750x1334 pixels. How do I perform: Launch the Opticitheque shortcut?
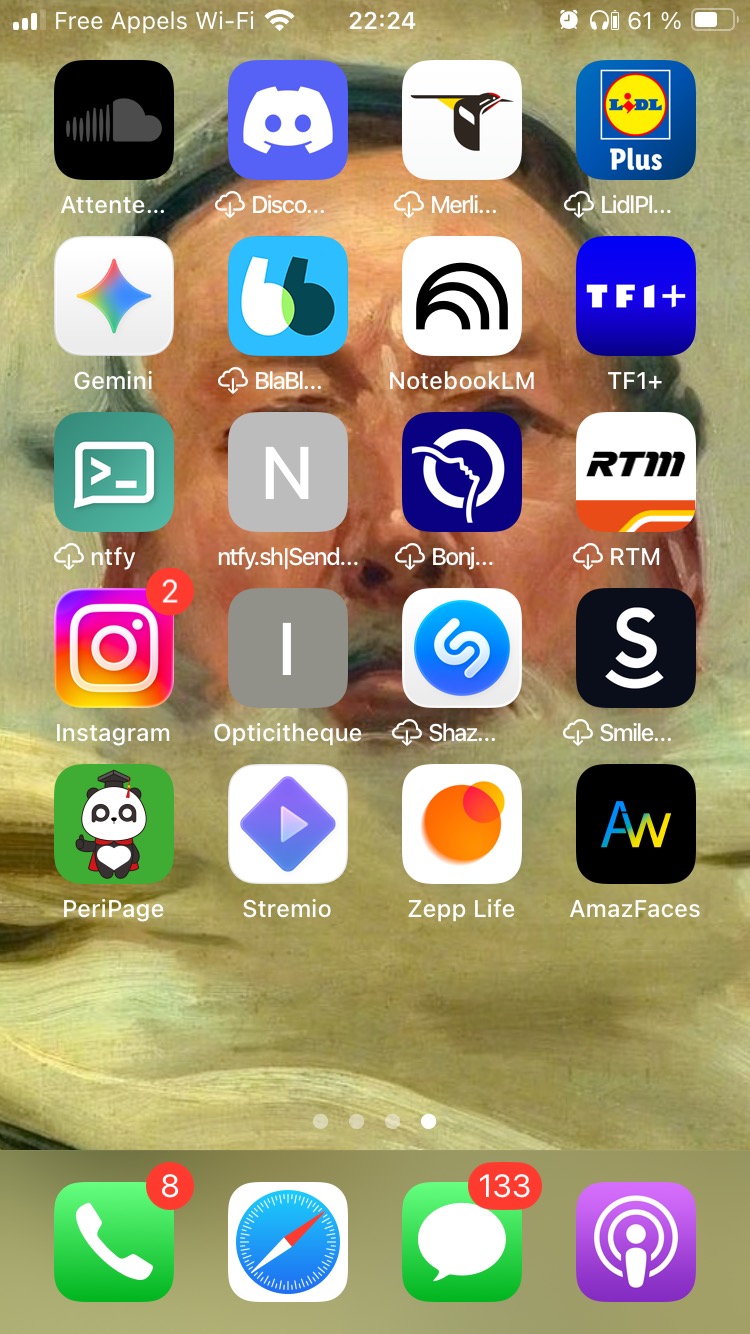(288, 648)
